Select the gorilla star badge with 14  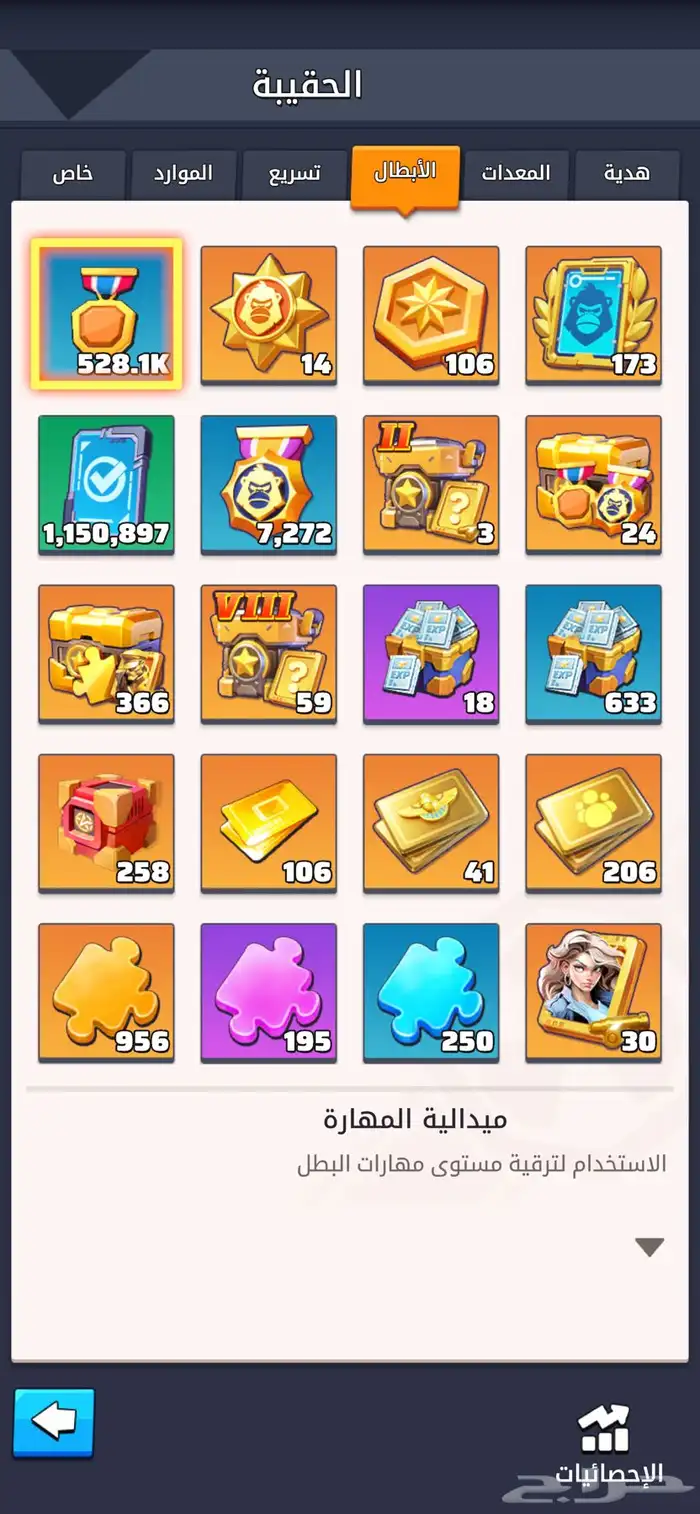(x=268, y=314)
